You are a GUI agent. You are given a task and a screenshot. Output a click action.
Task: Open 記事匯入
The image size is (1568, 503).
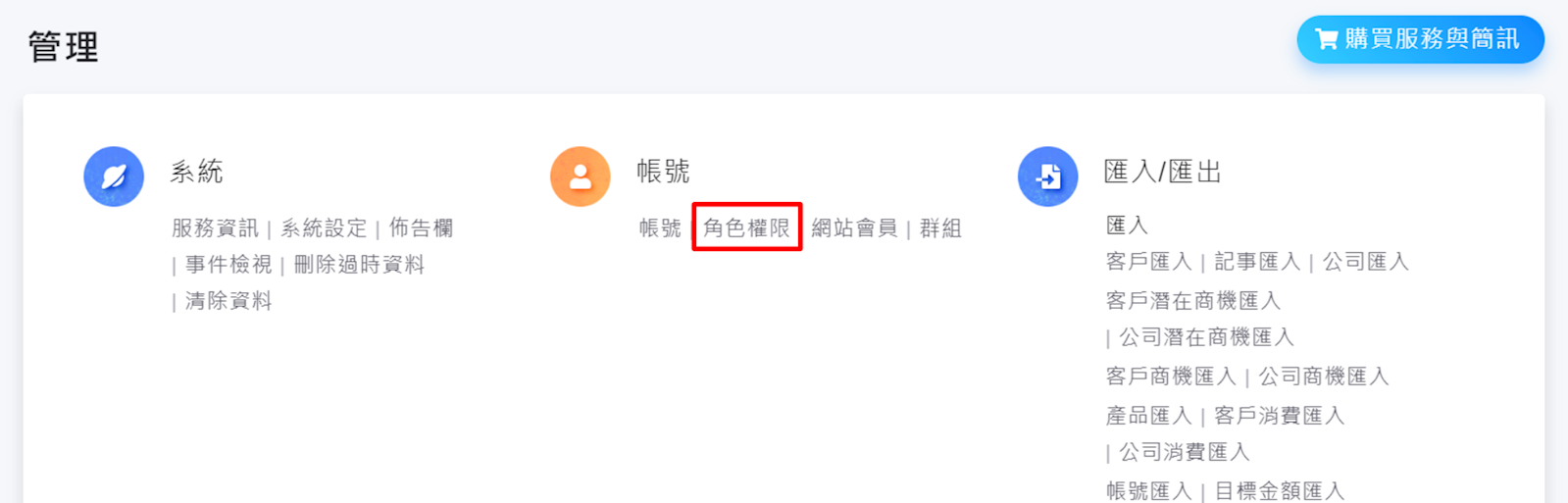(x=1257, y=262)
